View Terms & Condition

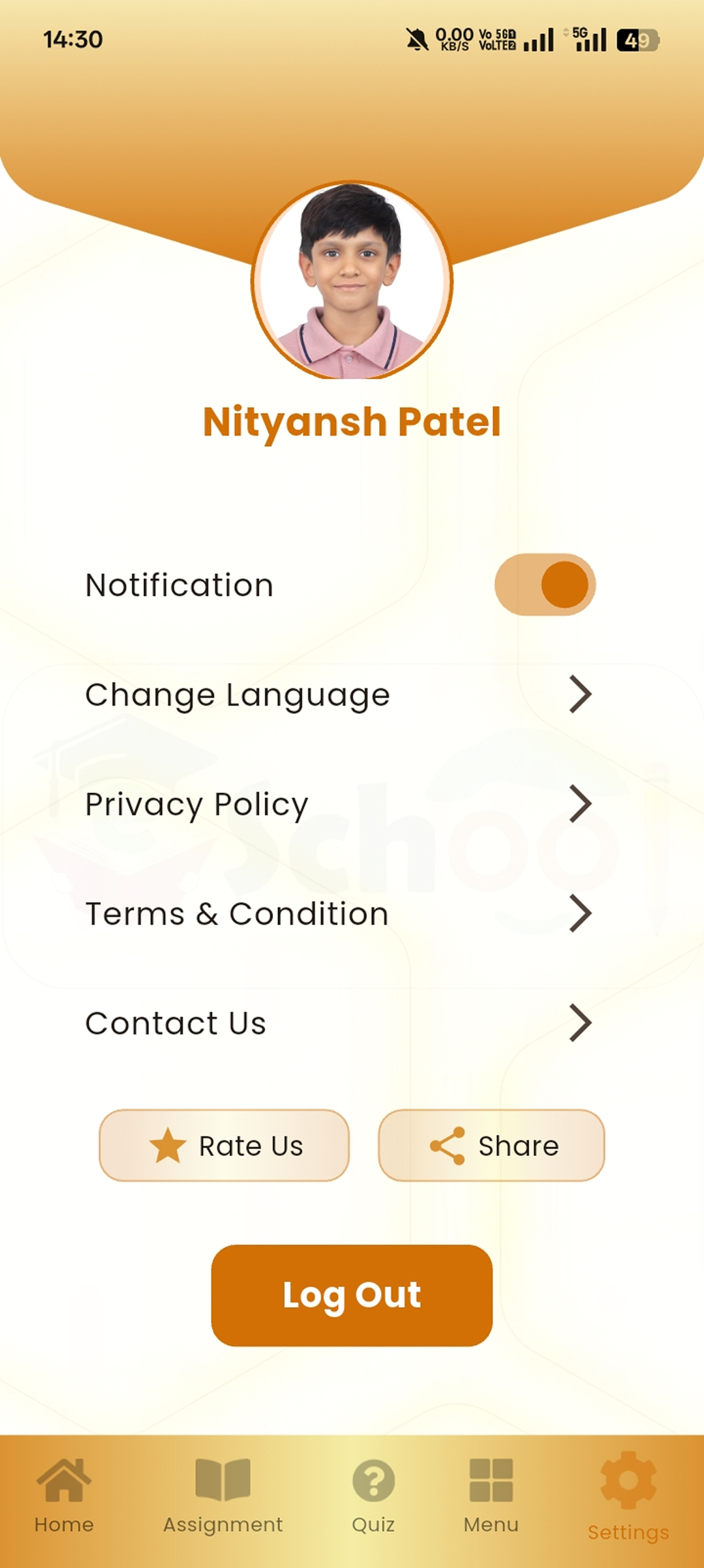click(x=338, y=913)
